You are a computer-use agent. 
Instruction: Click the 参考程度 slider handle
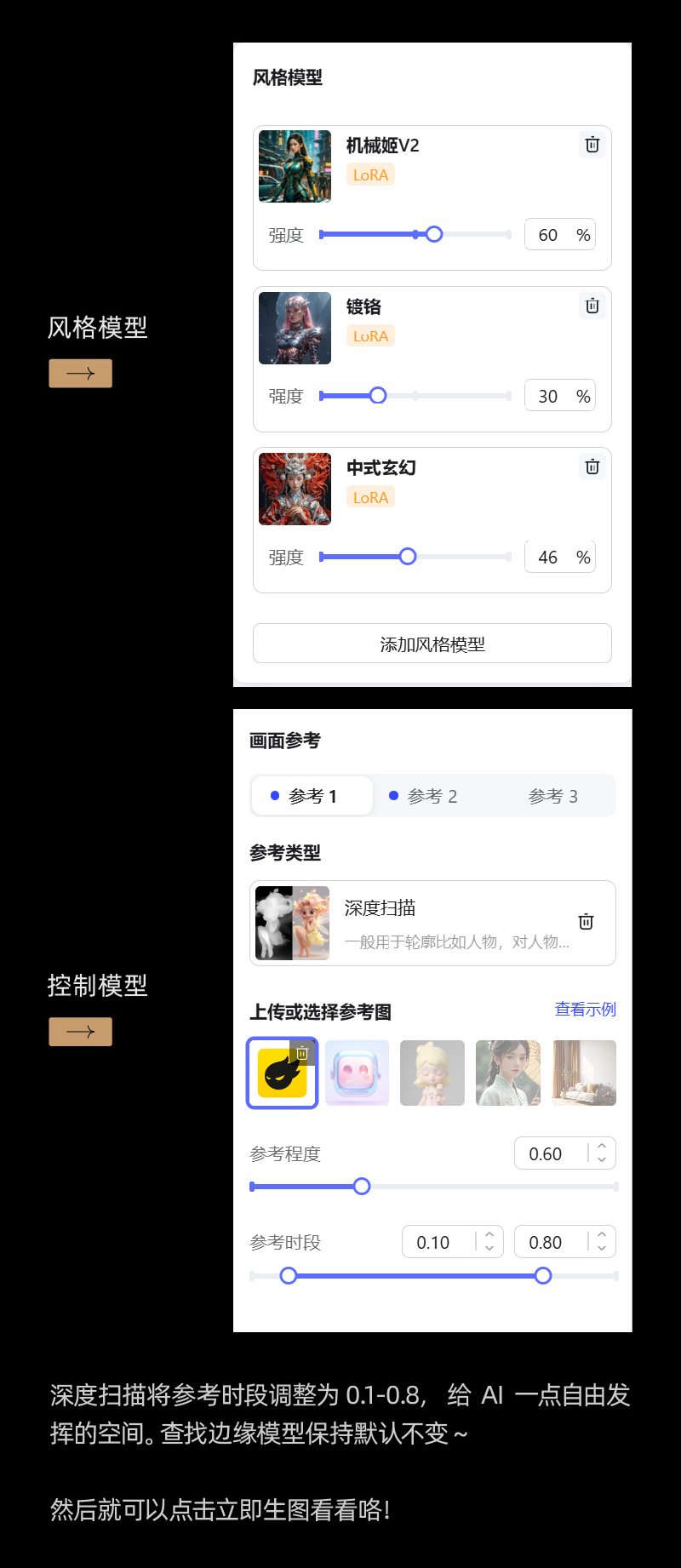pyautogui.click(x=361, y=1186)
